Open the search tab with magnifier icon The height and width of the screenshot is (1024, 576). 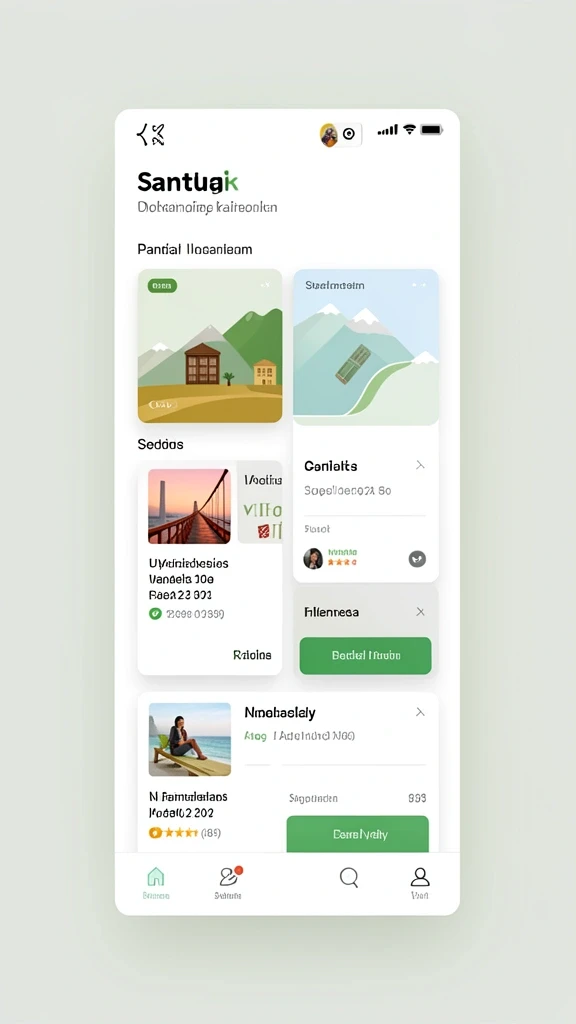(x=349, y=877)
